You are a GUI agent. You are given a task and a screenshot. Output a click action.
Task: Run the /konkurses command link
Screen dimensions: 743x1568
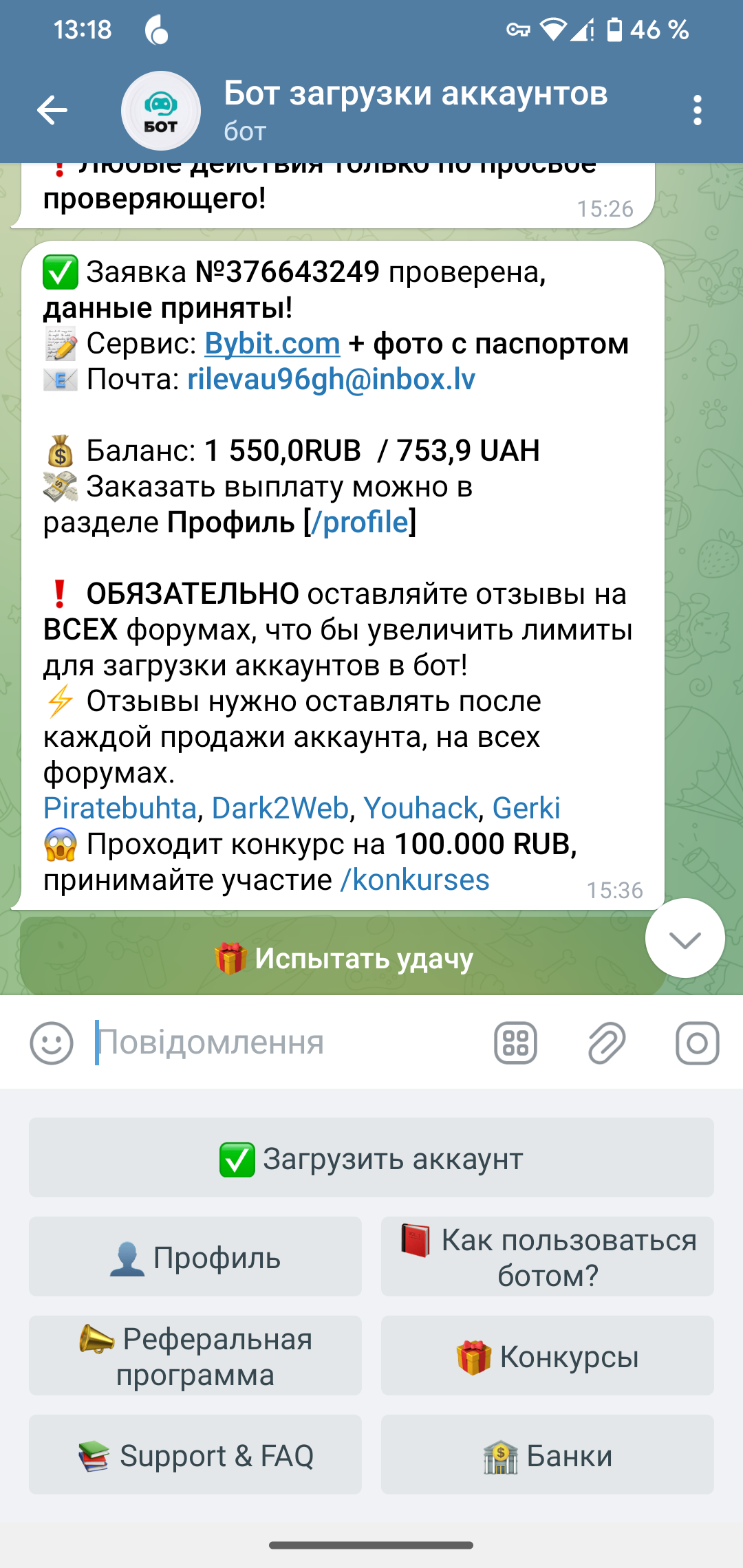click(415, 880)
